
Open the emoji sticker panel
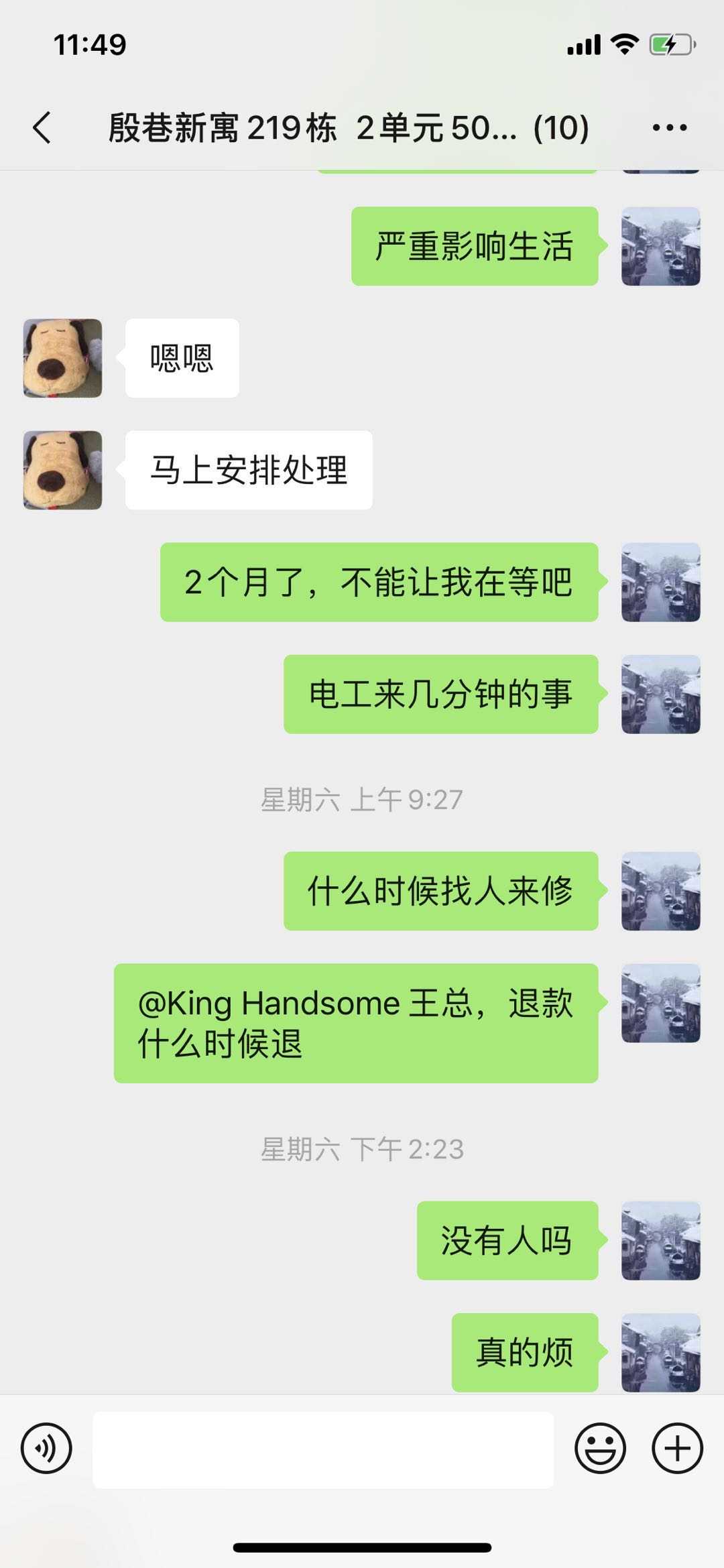click(x=600, y=1448)
